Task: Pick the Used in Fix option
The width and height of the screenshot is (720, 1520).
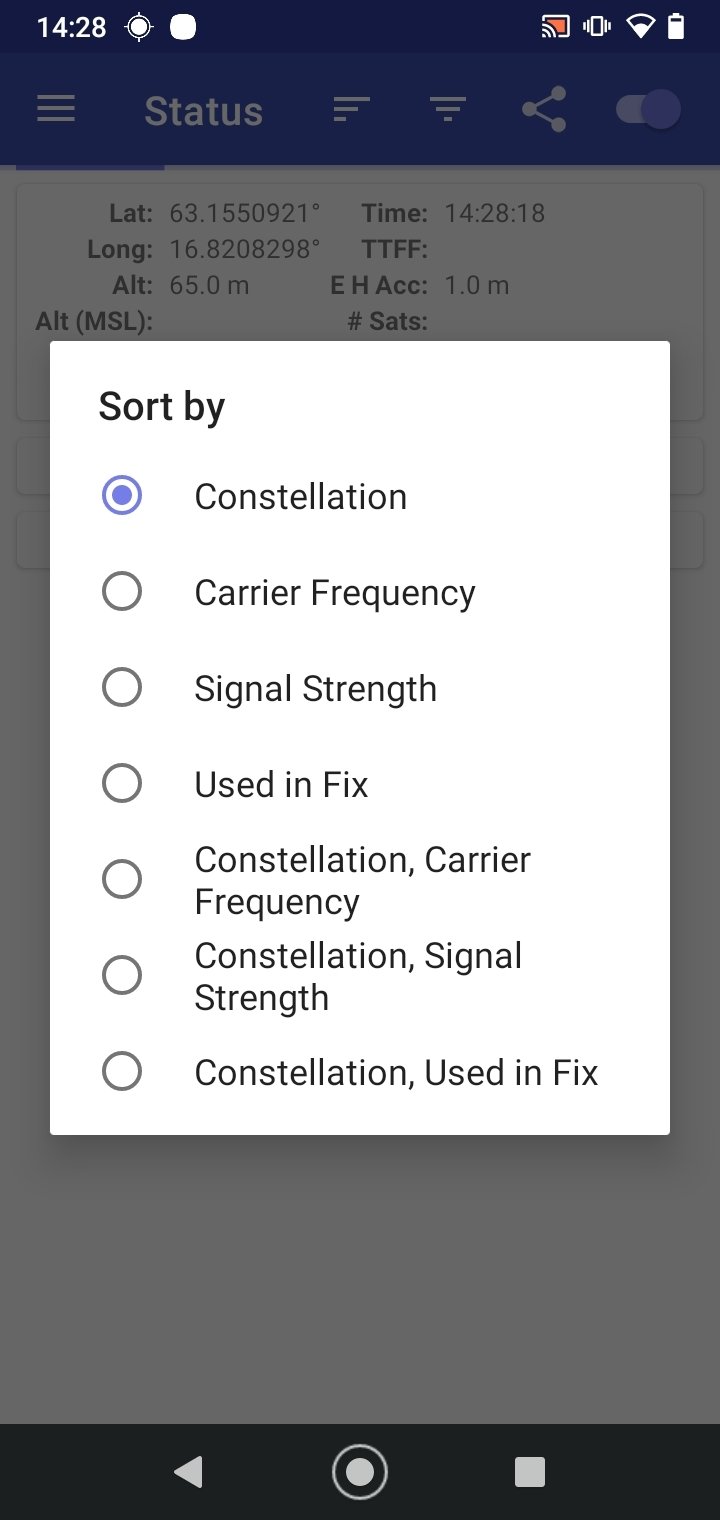Action: (x=360, y=784)
